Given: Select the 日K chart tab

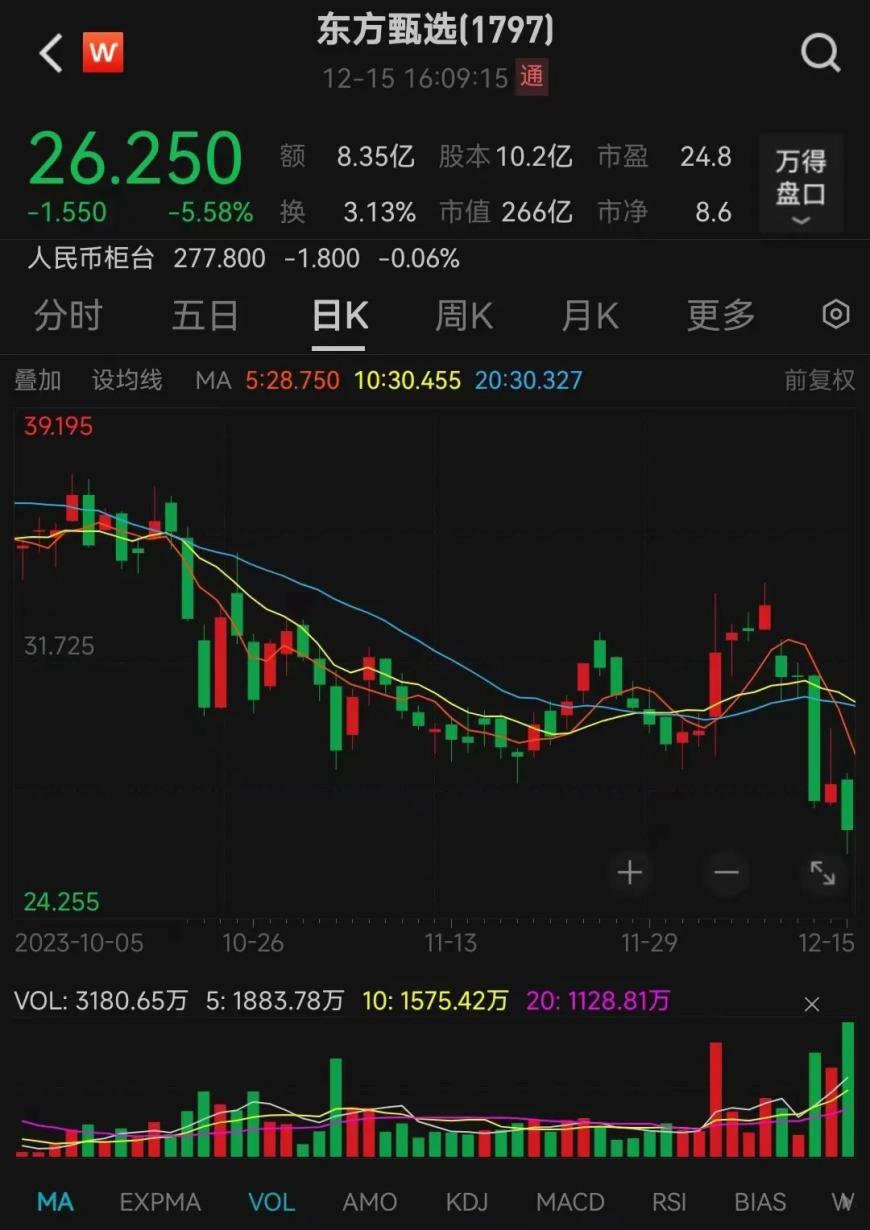Looking at the screenshot, I should pyautogui.click(x=339, y=316).
